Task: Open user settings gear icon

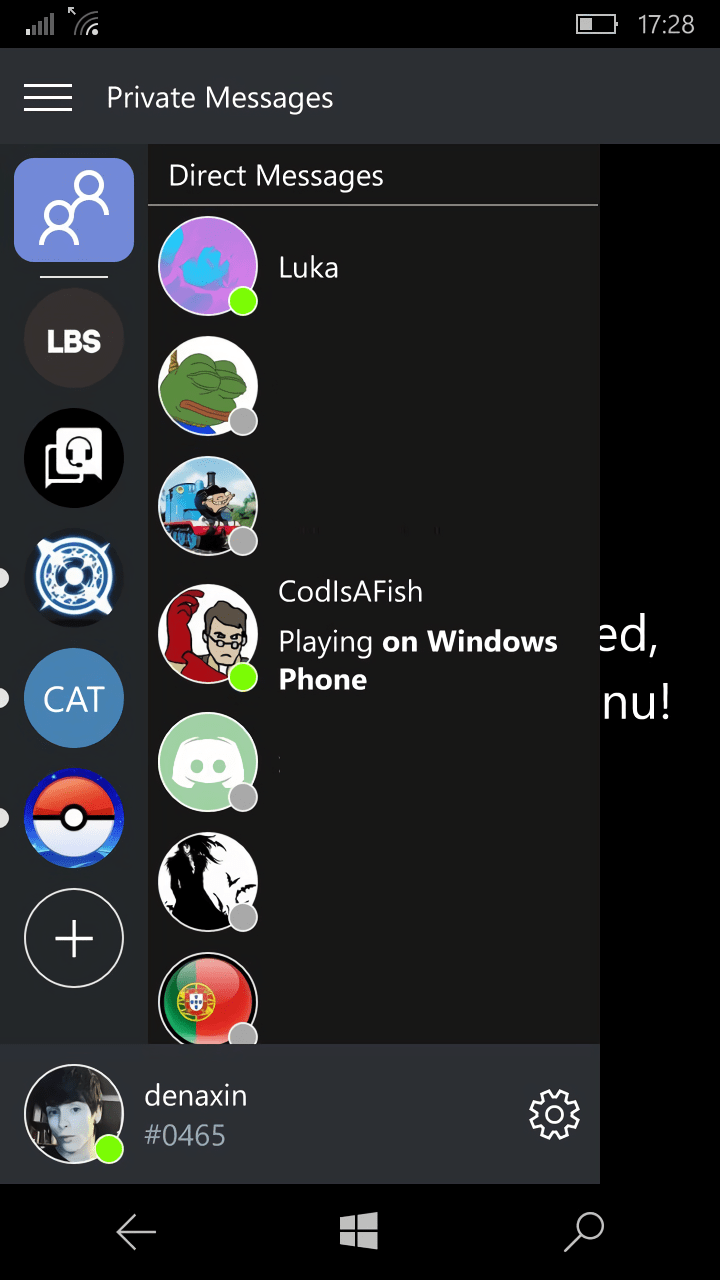Action: 554,1114
